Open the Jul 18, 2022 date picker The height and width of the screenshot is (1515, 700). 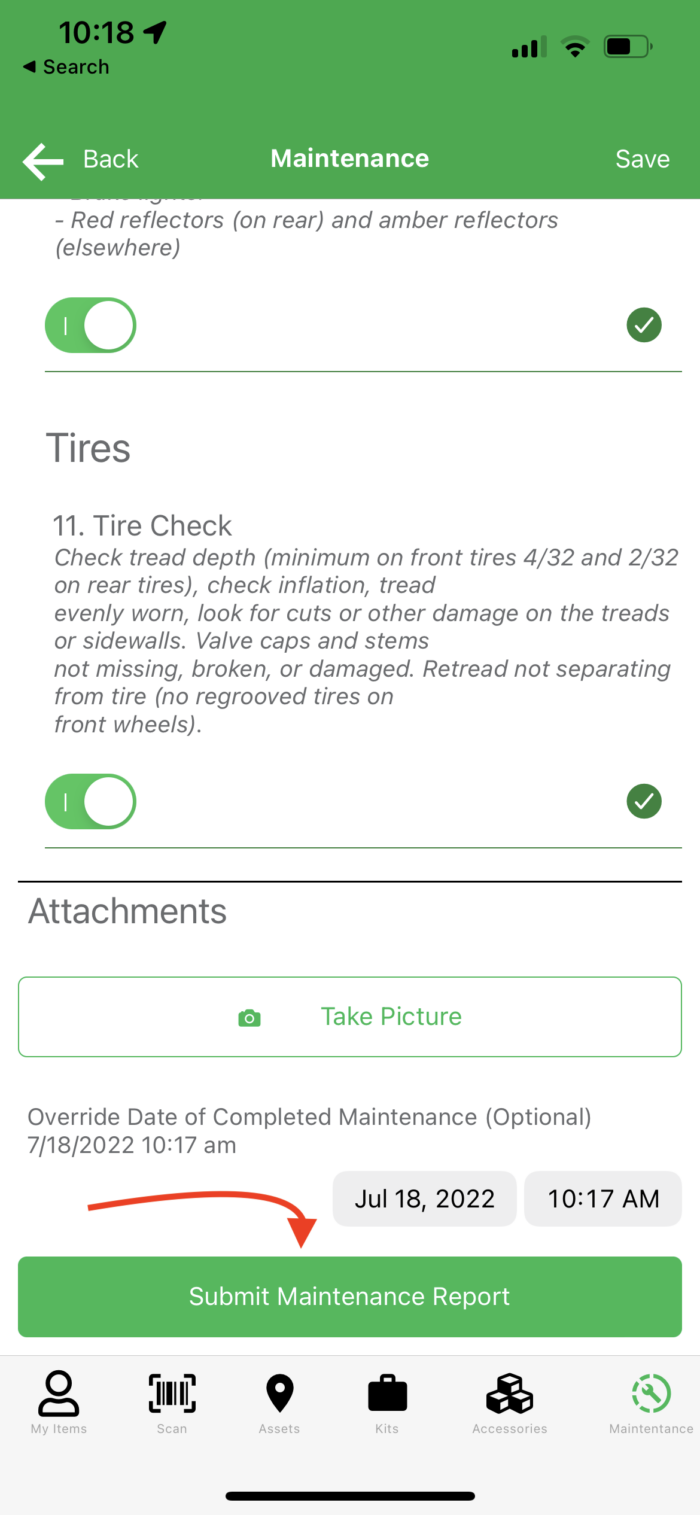click(424, 1198)
